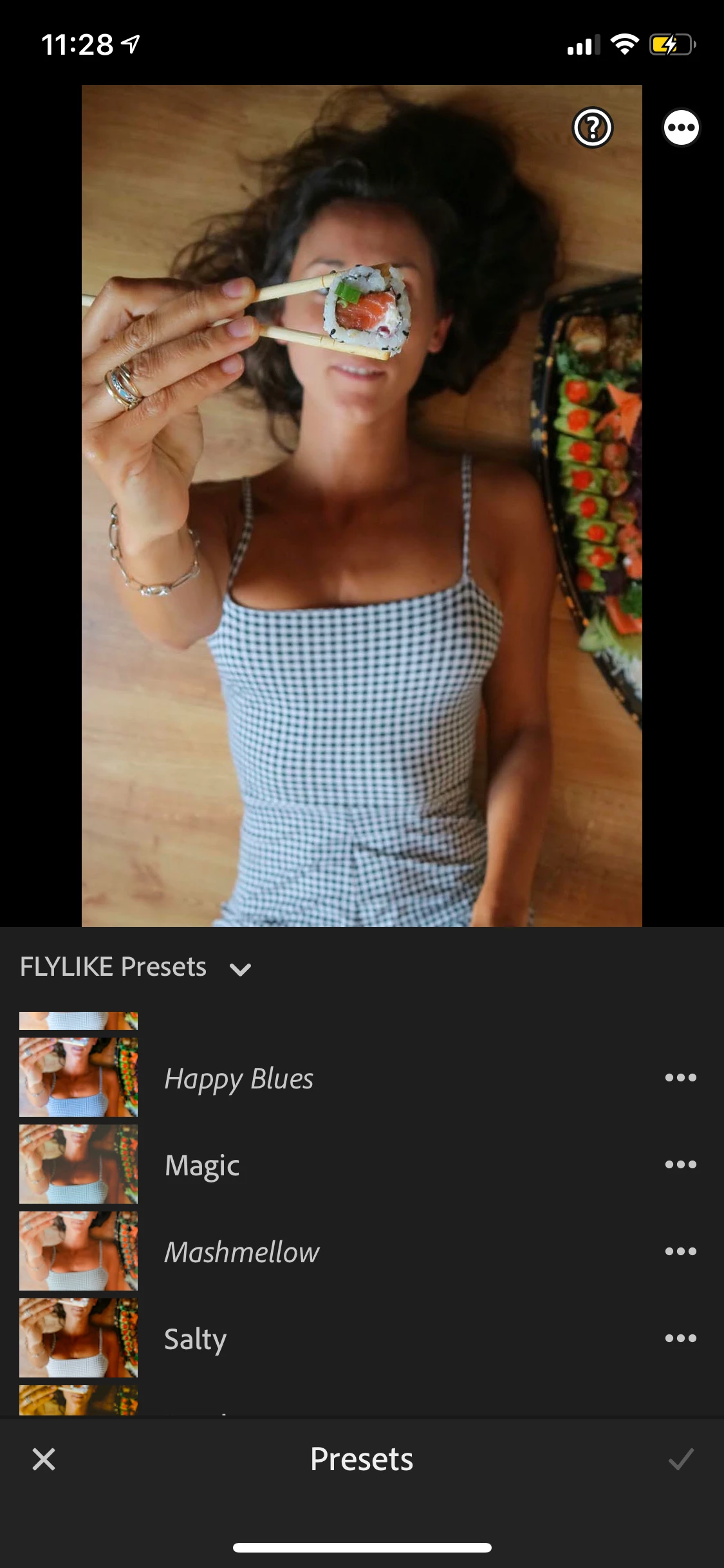The image size is (724, 1568).
Task: Apply the Happy Blues preset
Action: [x=238, y=1078]
